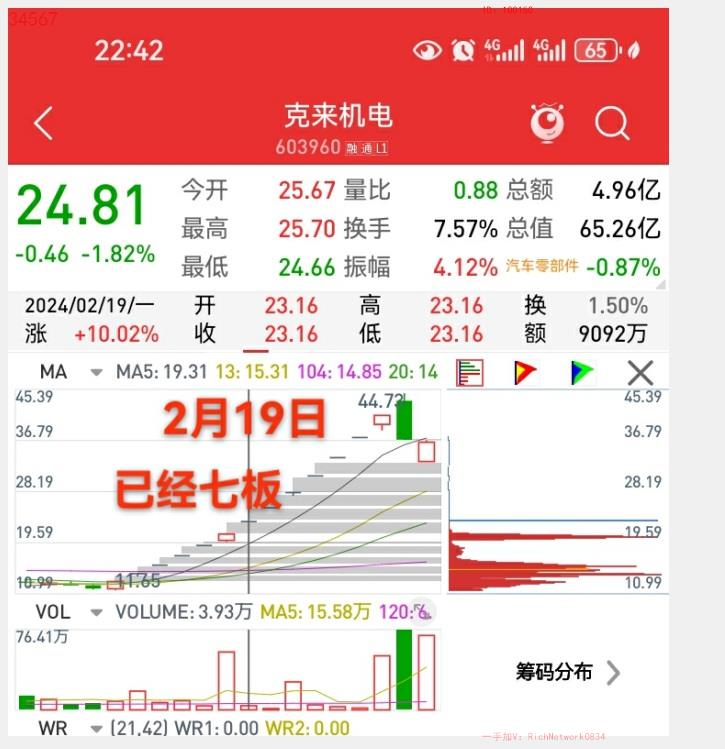Image resolution: width=725 pixels, height=749 pixels.
Task: Expand the WR indicator dropdown
Action: [94, 729]
